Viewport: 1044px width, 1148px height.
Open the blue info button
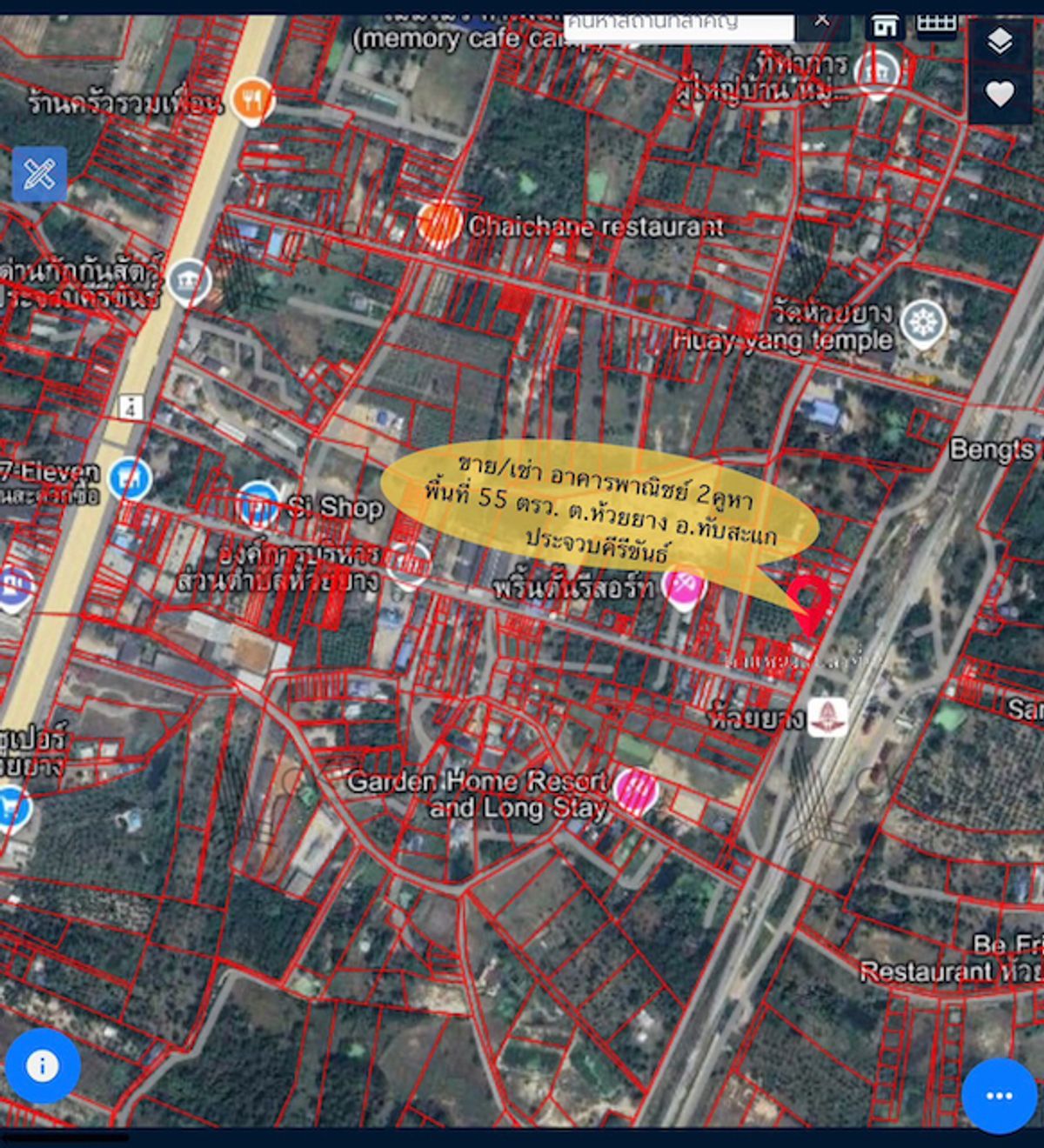pyautogui.click(x=43, y=1065)
